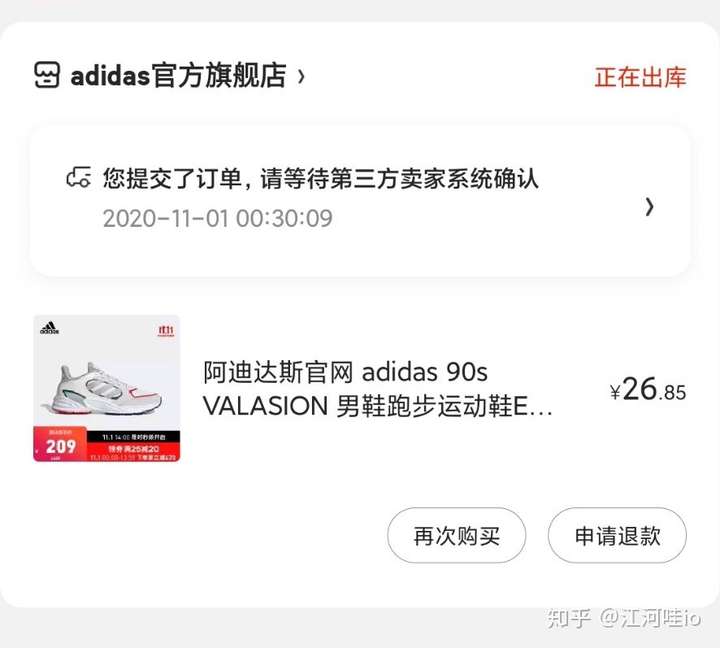Open the adidas 90s VALASION product item
This screenshot has height=648, width=720.
pos(378,389)
